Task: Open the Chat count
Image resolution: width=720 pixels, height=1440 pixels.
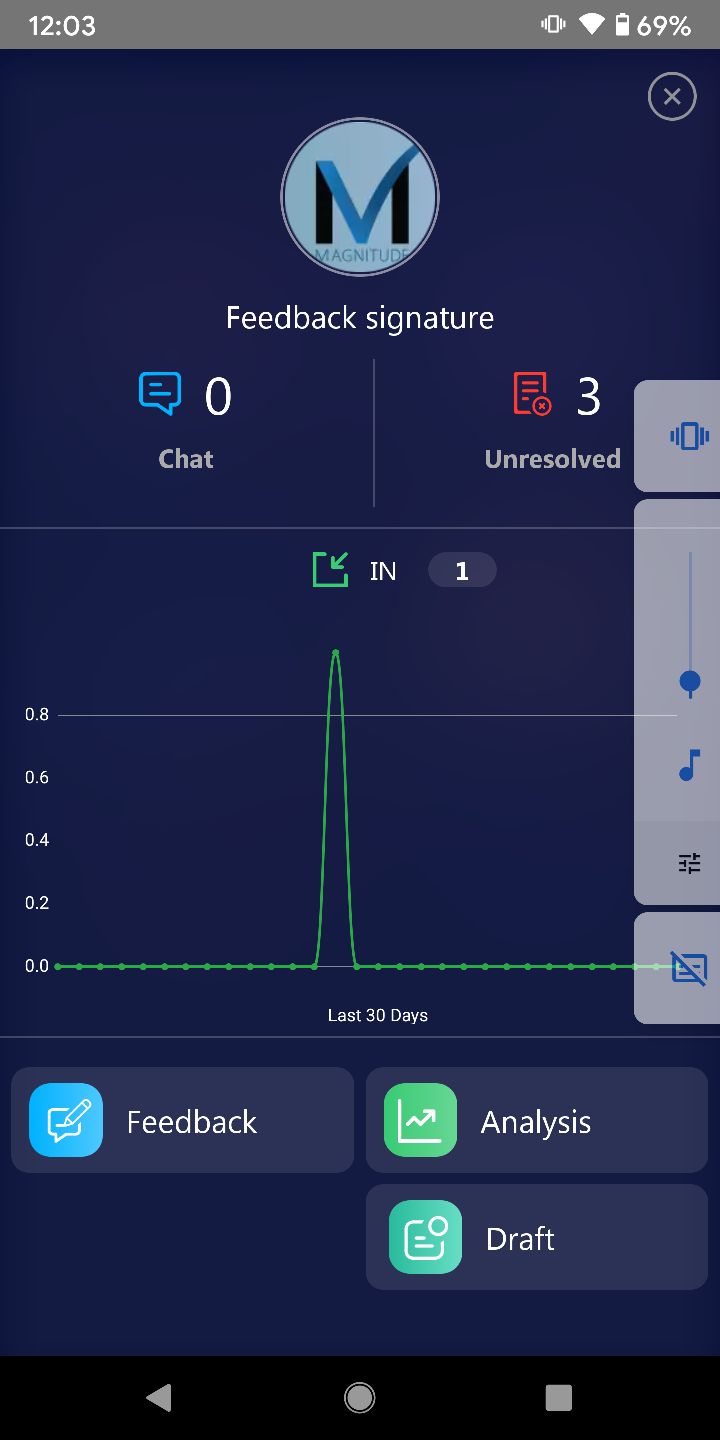Action: click(186, 420)
